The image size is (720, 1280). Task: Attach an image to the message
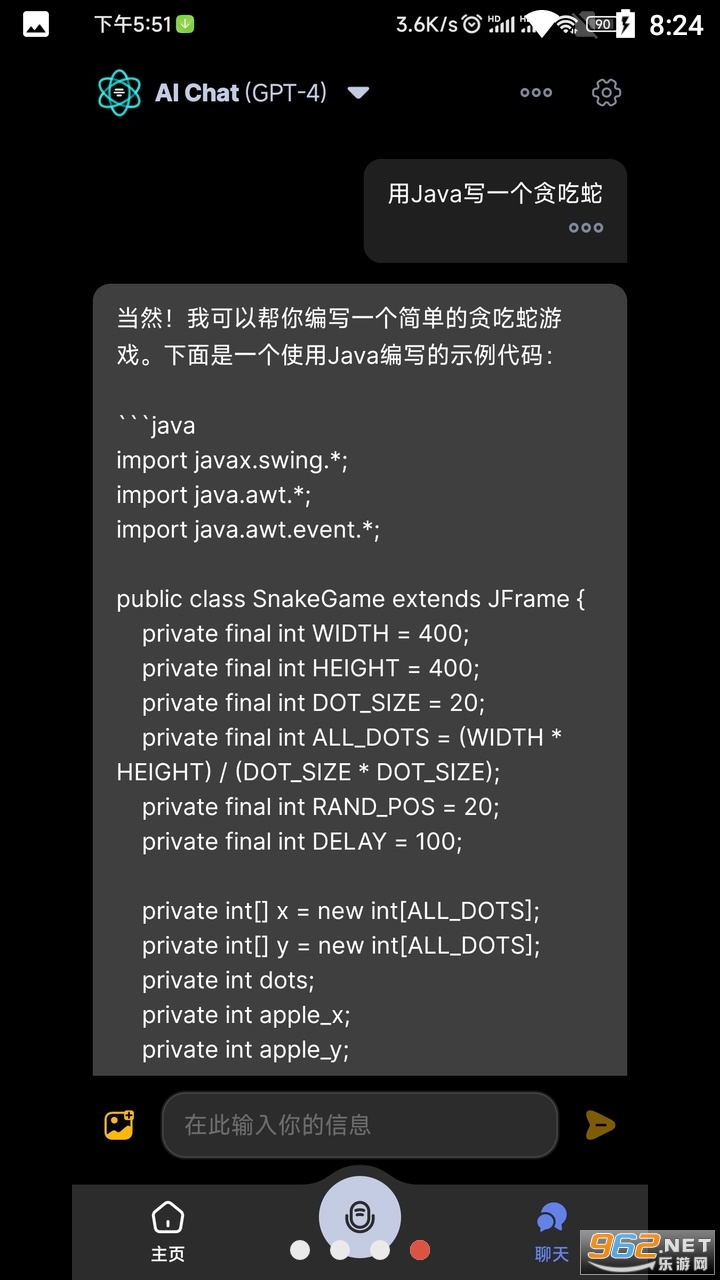pyautogui.click(x=119, y=1125)
